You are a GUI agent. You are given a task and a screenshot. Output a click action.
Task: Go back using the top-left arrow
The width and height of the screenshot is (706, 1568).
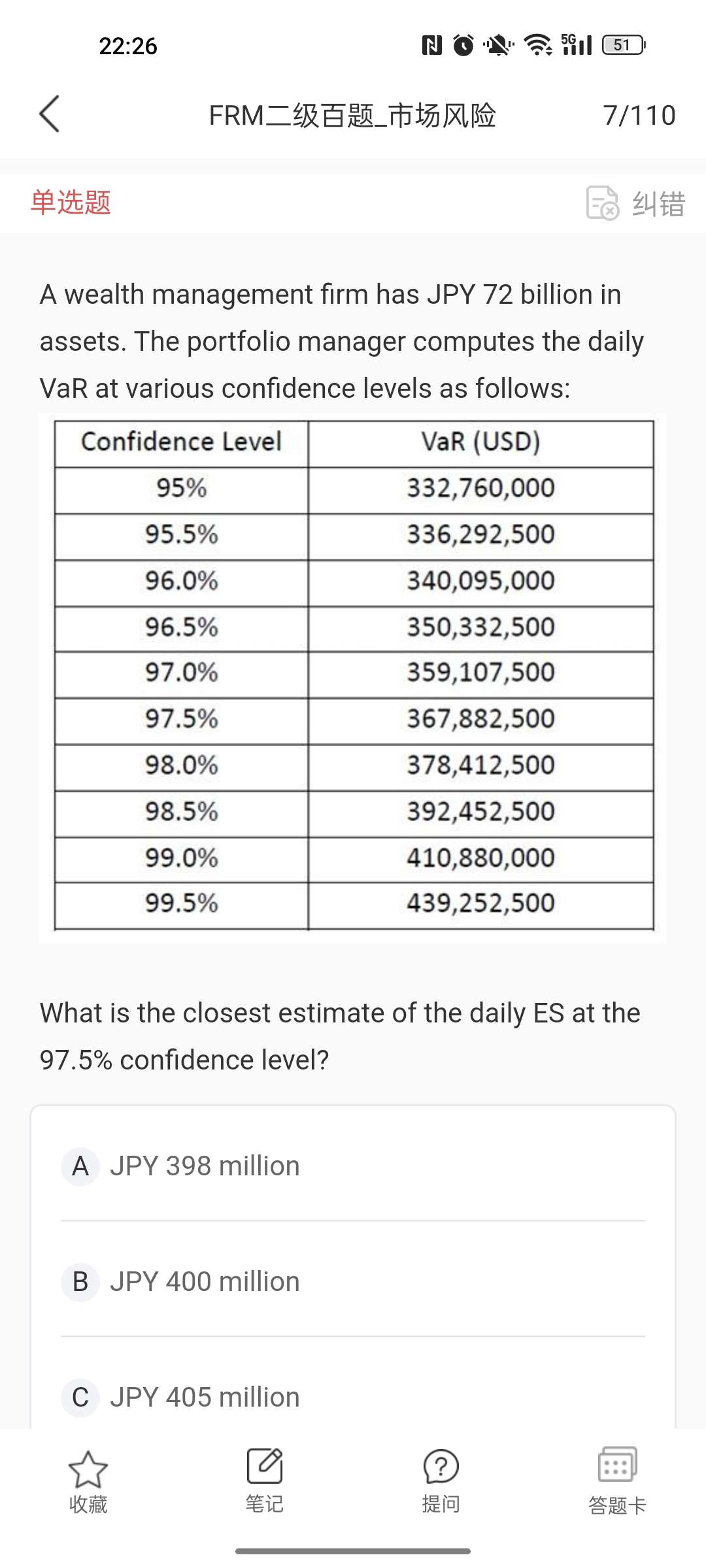click(x=50, y=114)
